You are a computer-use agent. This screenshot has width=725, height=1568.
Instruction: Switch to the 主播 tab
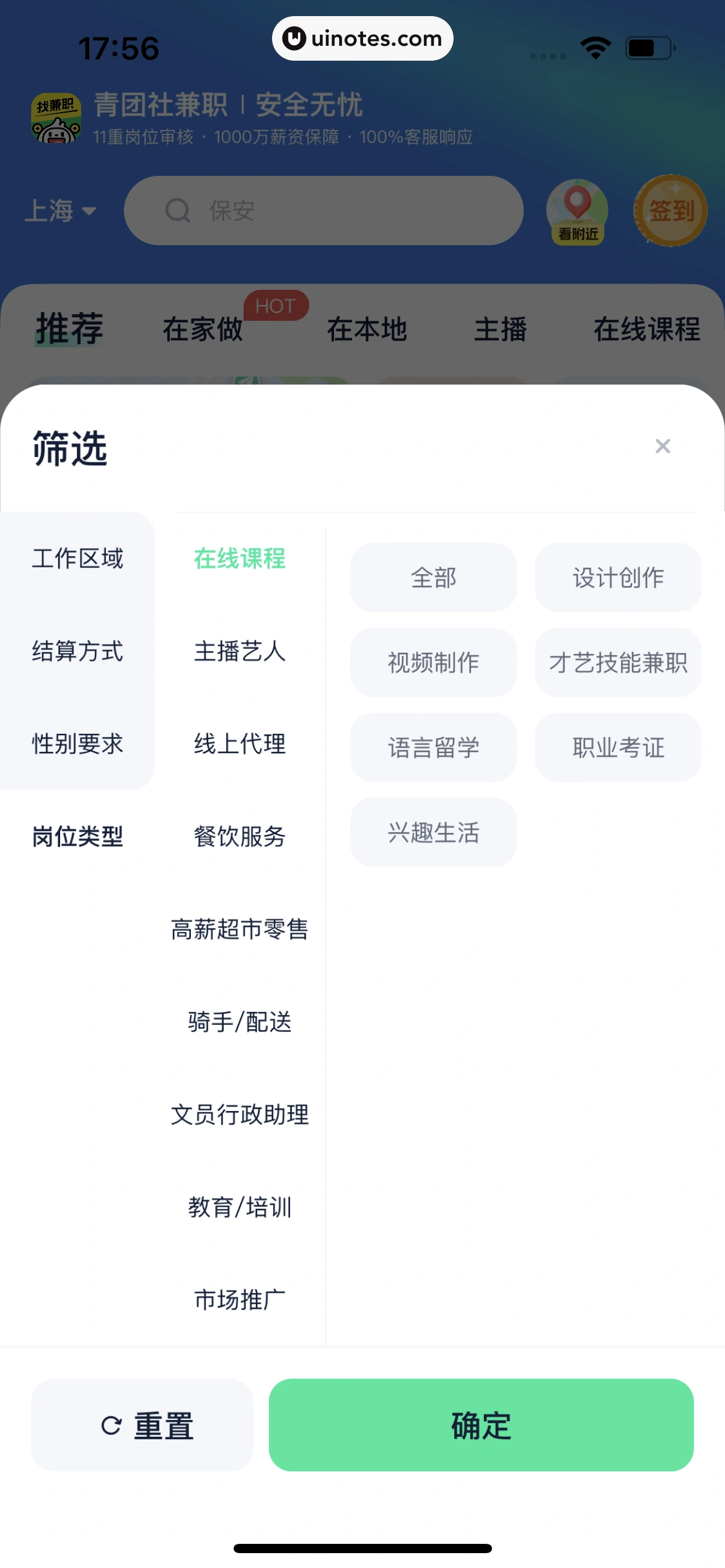click(501, 329)
